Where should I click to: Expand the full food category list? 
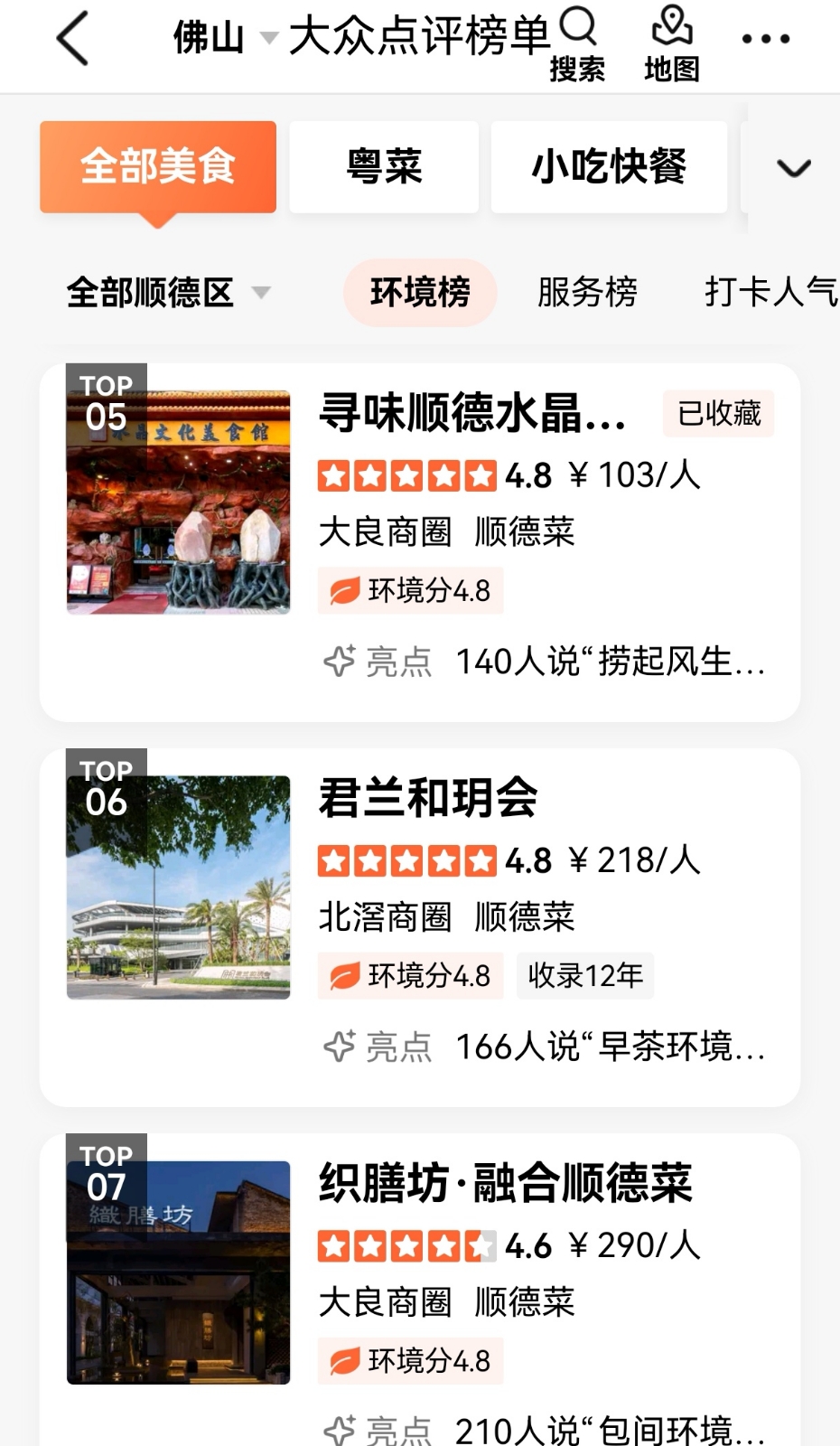tap(793, 168)
